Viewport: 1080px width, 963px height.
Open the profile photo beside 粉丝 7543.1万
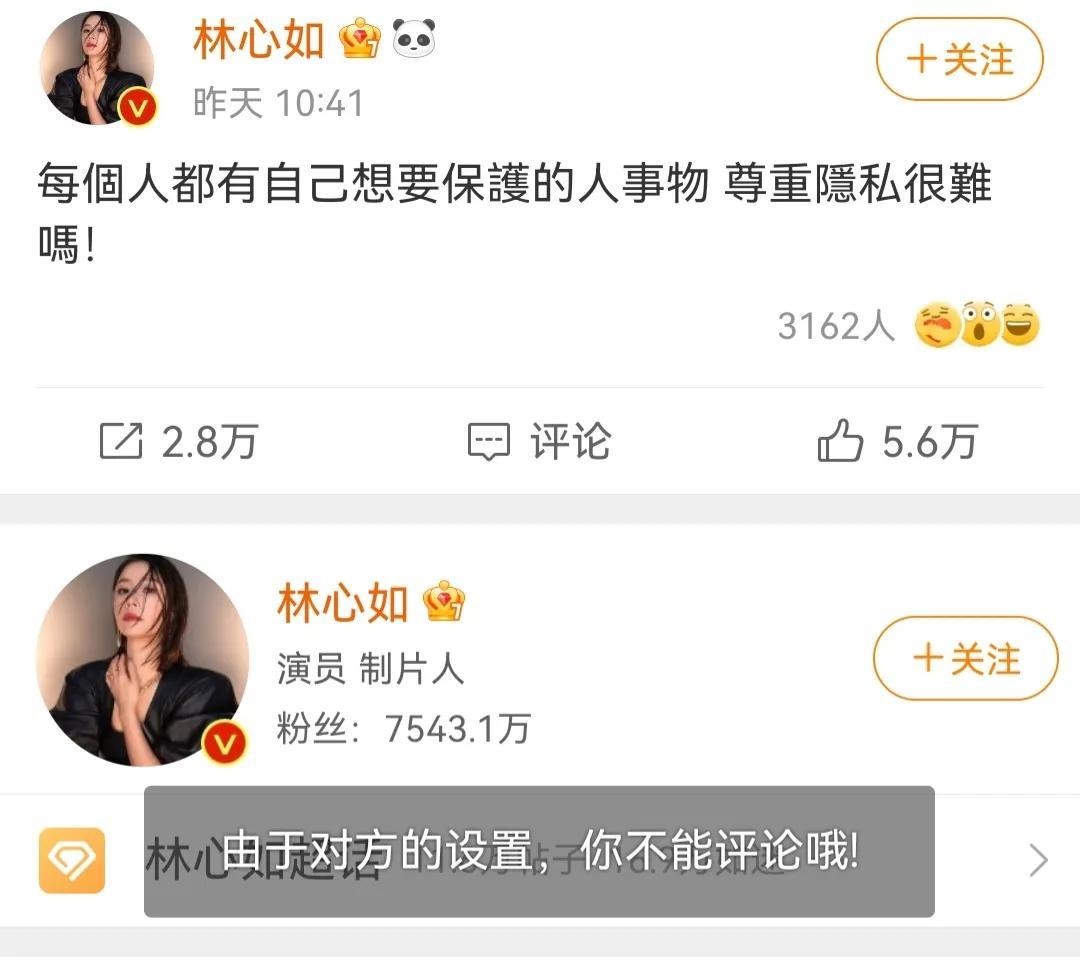(x=142, y=659)
